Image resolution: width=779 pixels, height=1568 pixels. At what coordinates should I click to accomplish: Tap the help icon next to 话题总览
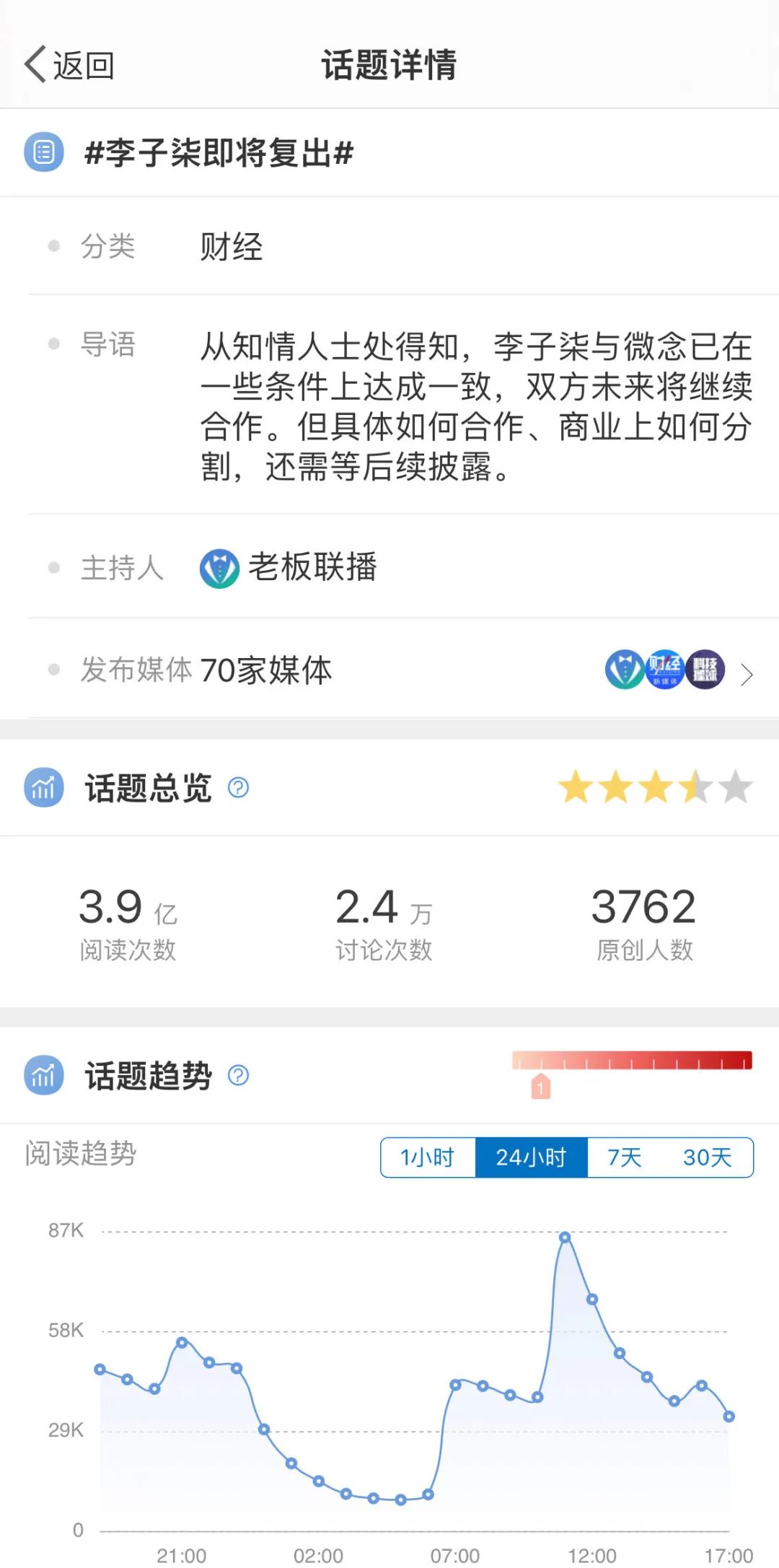pyautogui.click(x=238, y=787)
